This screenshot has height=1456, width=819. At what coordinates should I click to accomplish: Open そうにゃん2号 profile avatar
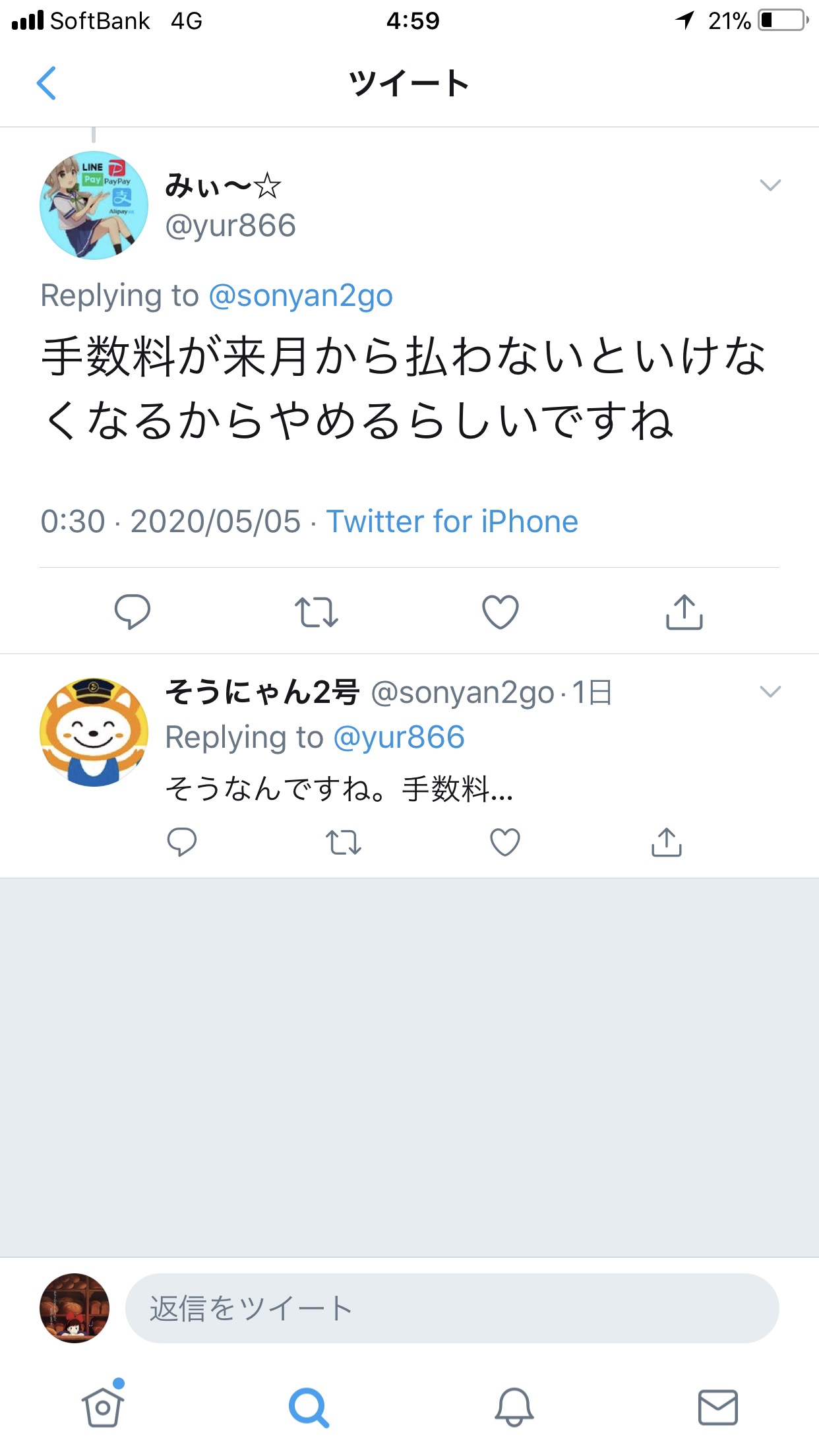[94, 732]
